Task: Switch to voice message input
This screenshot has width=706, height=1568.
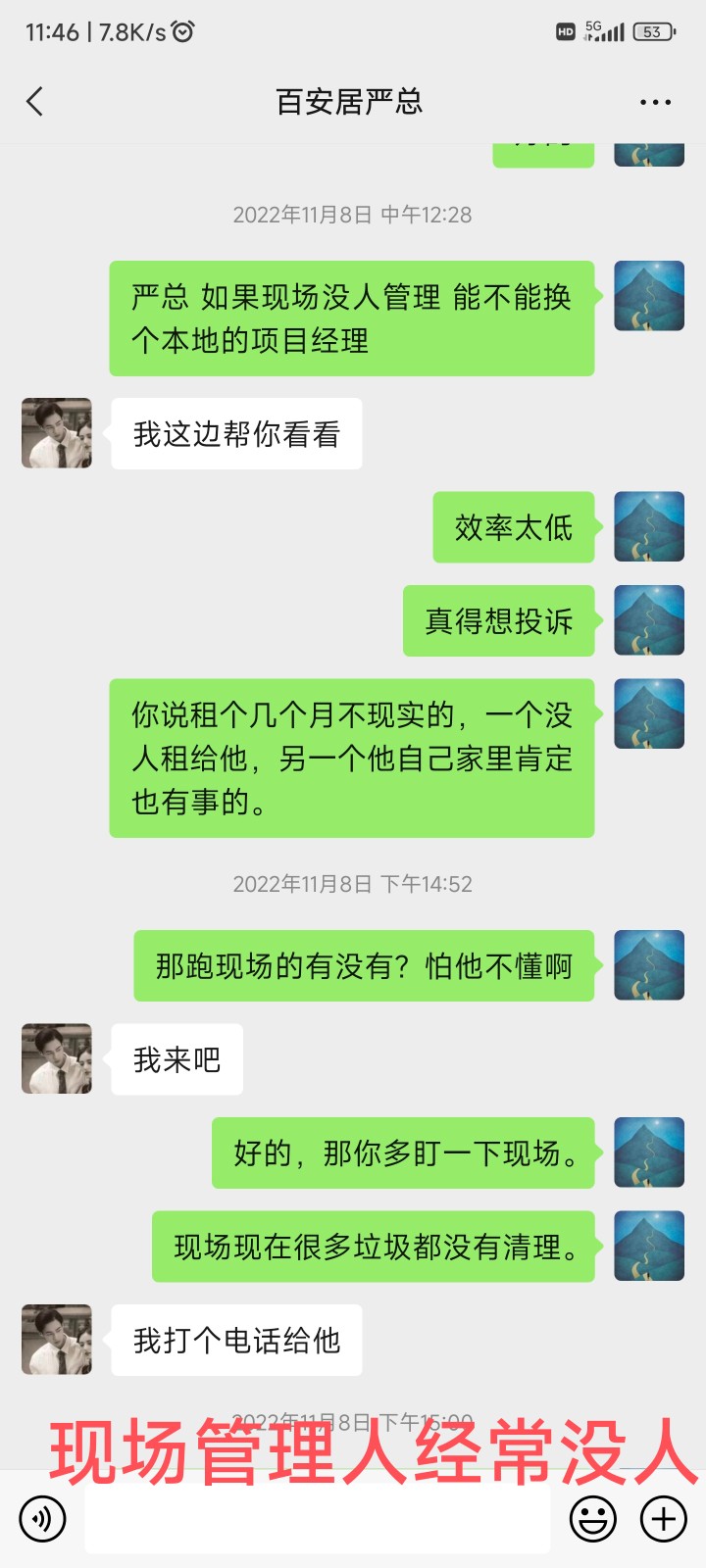Action: [x=42, y=1519]
